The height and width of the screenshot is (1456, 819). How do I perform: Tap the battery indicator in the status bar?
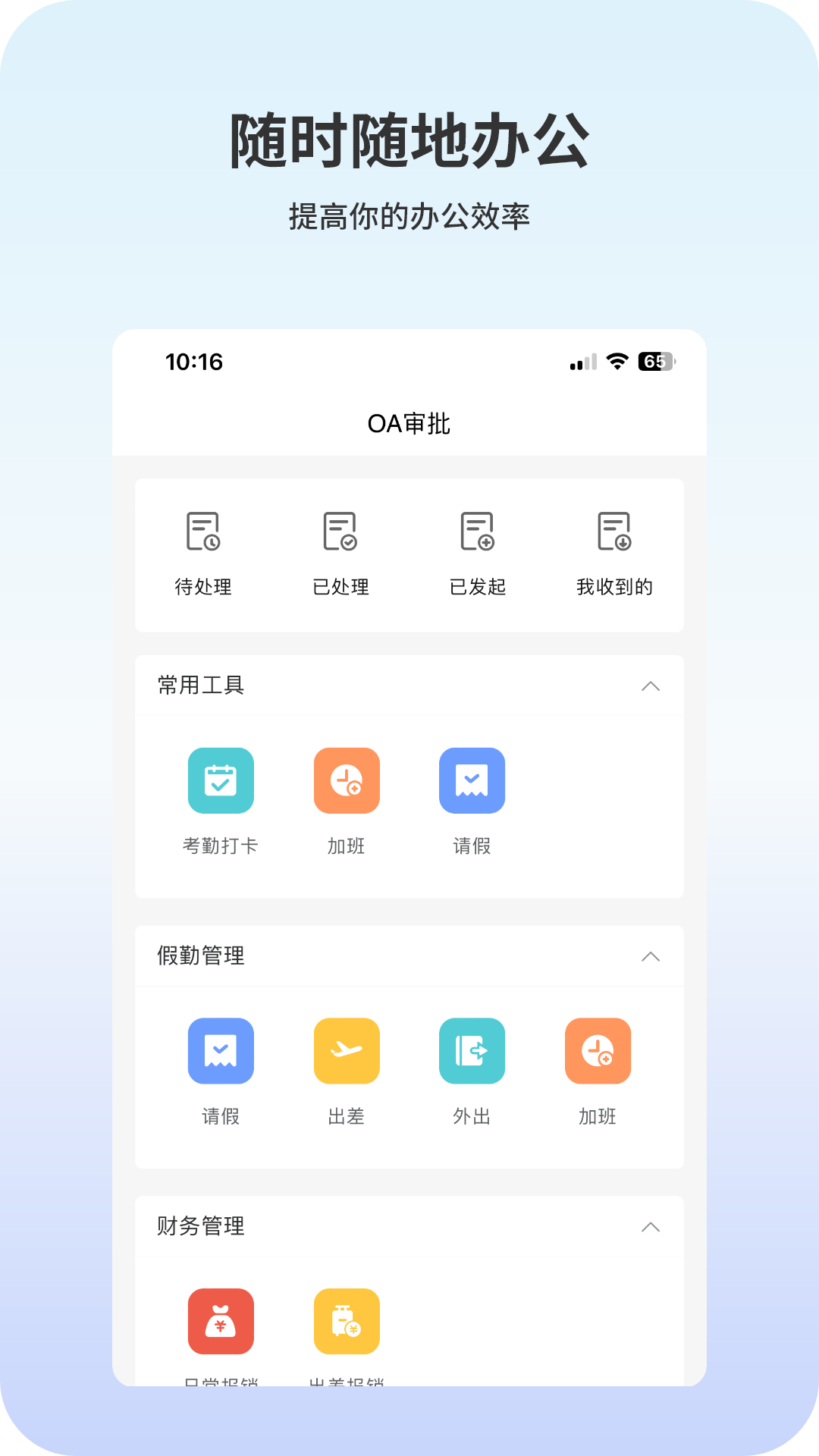click(x=657, y=362)
